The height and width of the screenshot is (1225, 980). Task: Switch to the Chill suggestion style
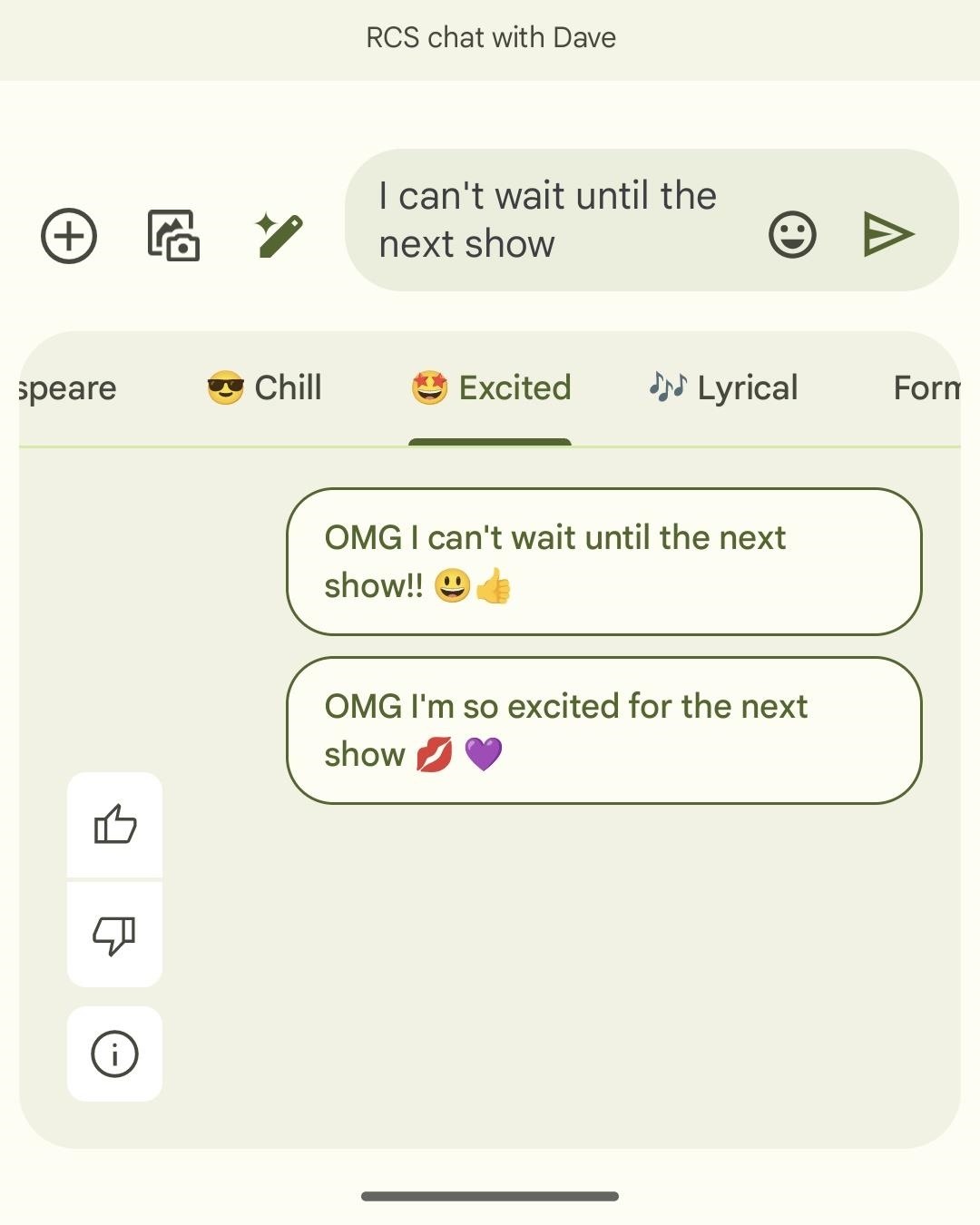pyautogui.click(x=263, y=387)
